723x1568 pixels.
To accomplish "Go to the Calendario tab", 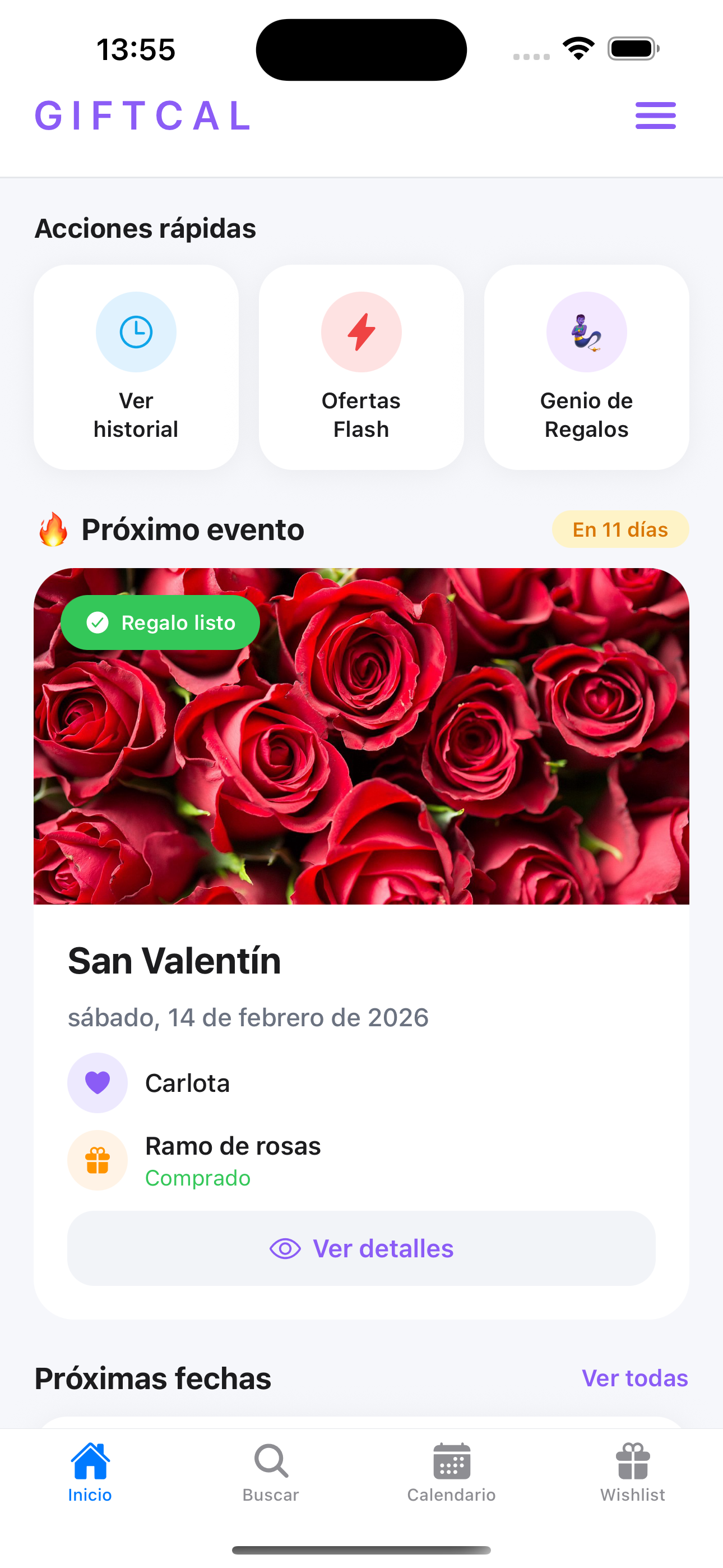I will pos(452,1472).
